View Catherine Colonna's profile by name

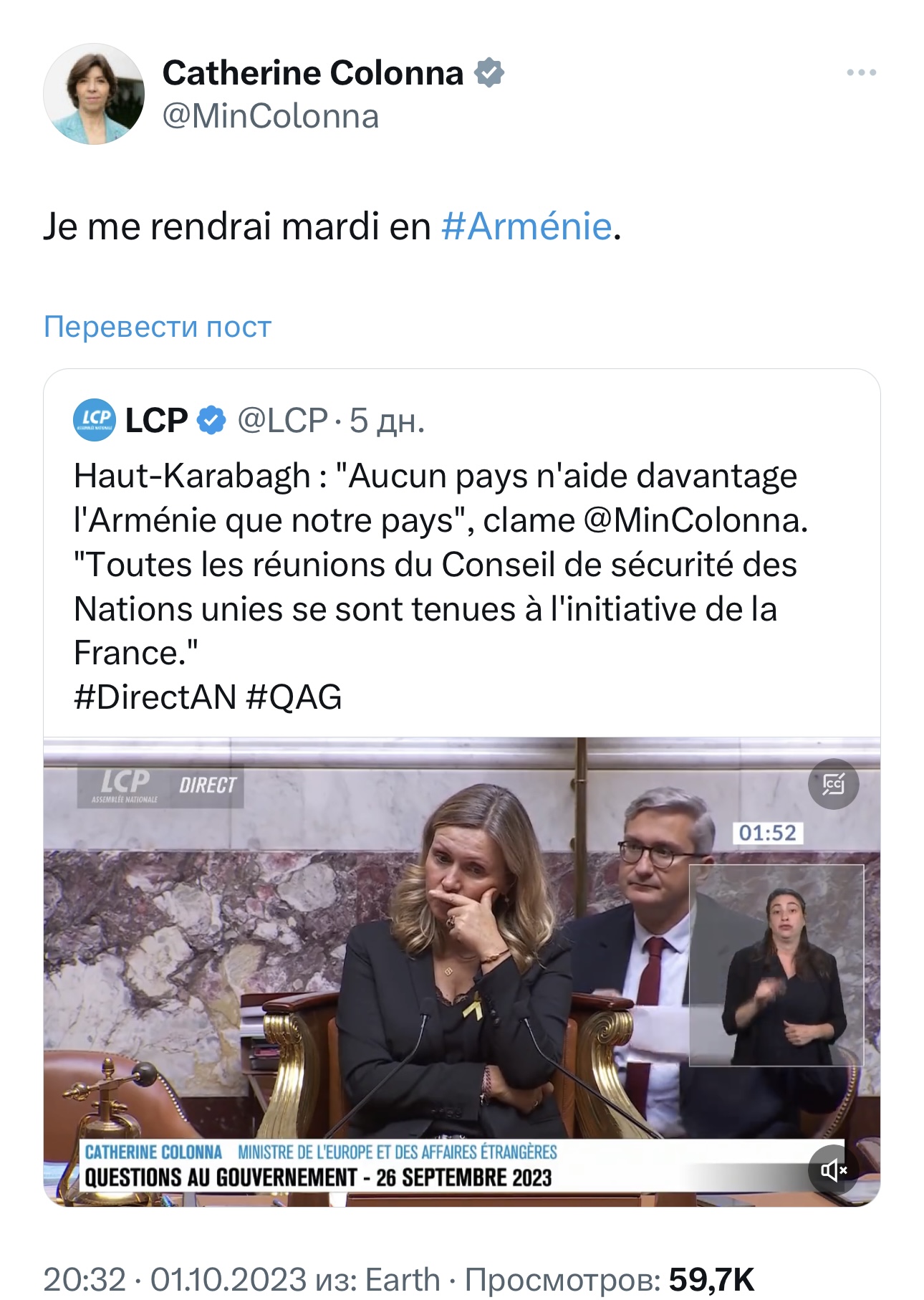pyautogui.click(x=313, y=73)
